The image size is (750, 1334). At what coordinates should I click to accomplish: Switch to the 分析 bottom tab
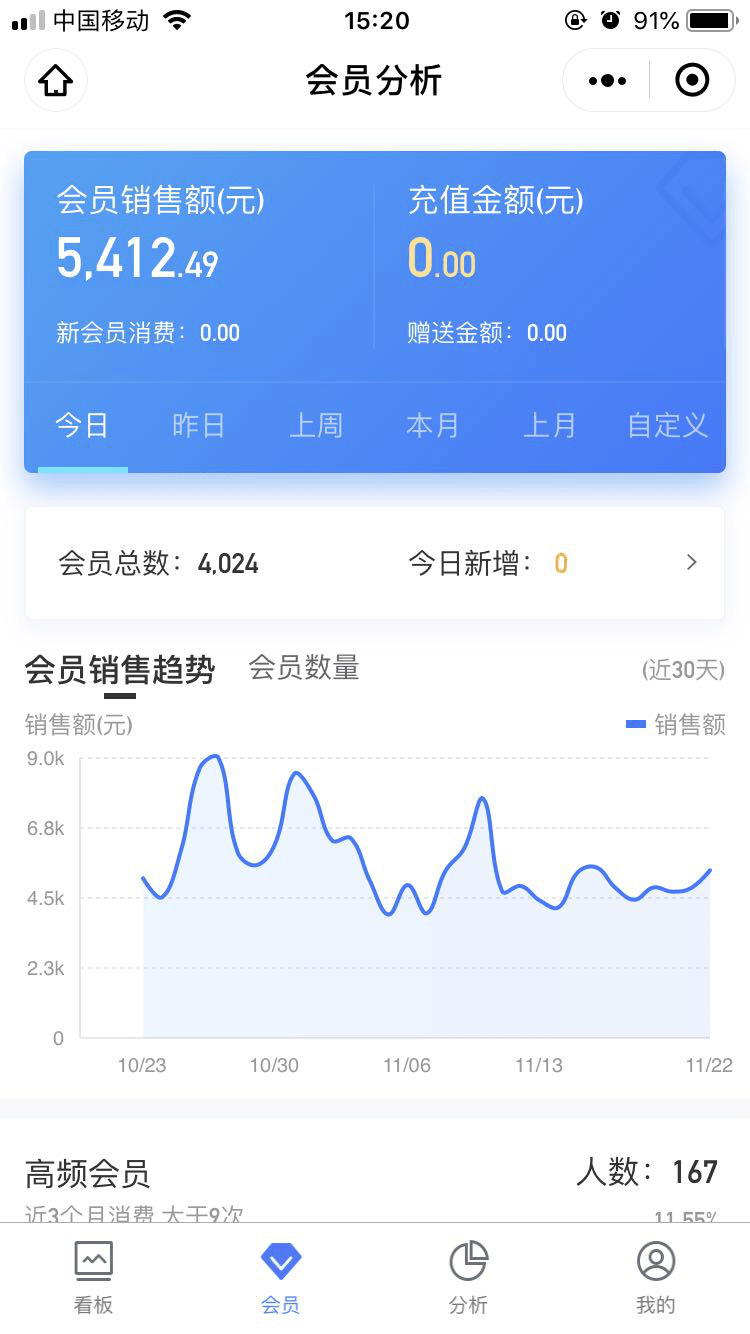tap(468, 1278)
